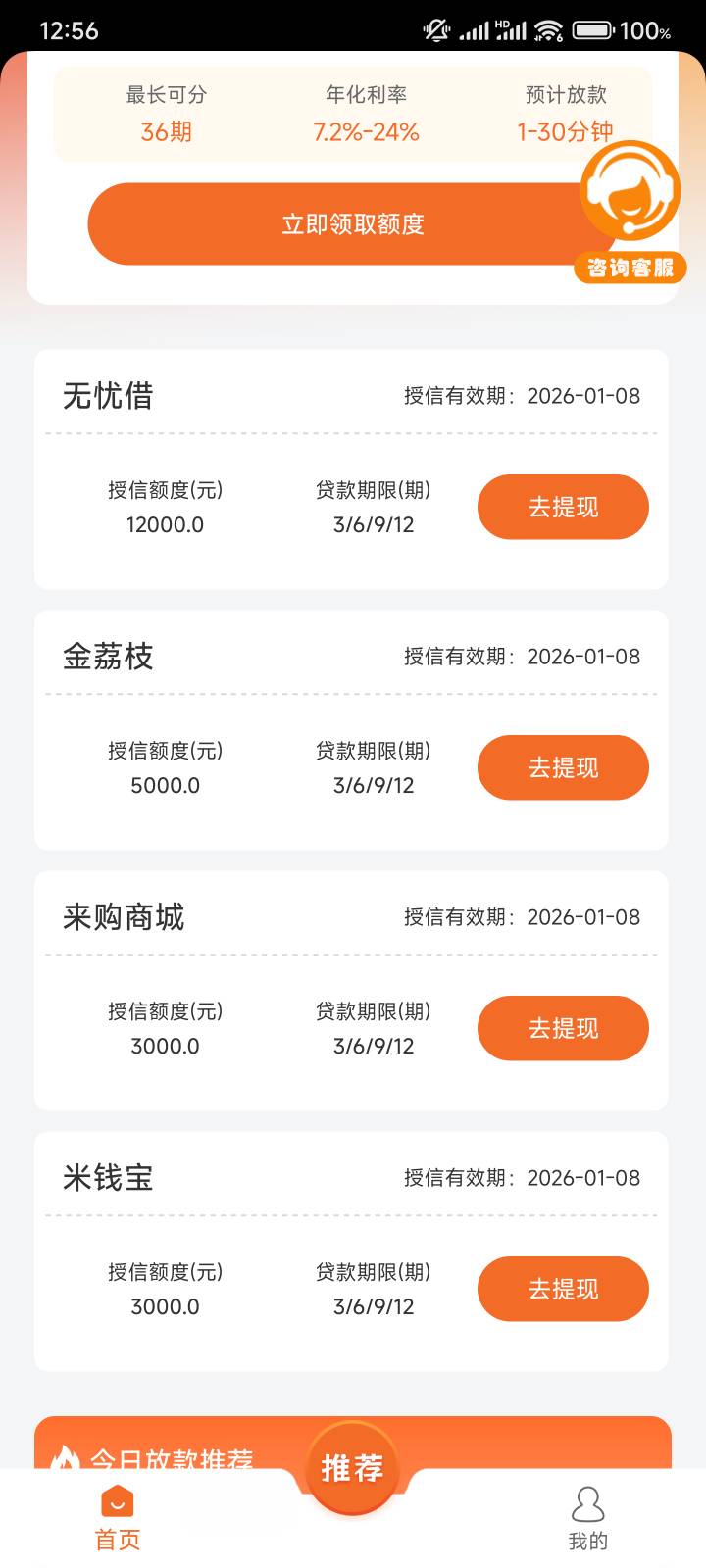Tap 去提现 on the 米钱宝 card
706x1568 pixels.
[x=563, y=1289]
